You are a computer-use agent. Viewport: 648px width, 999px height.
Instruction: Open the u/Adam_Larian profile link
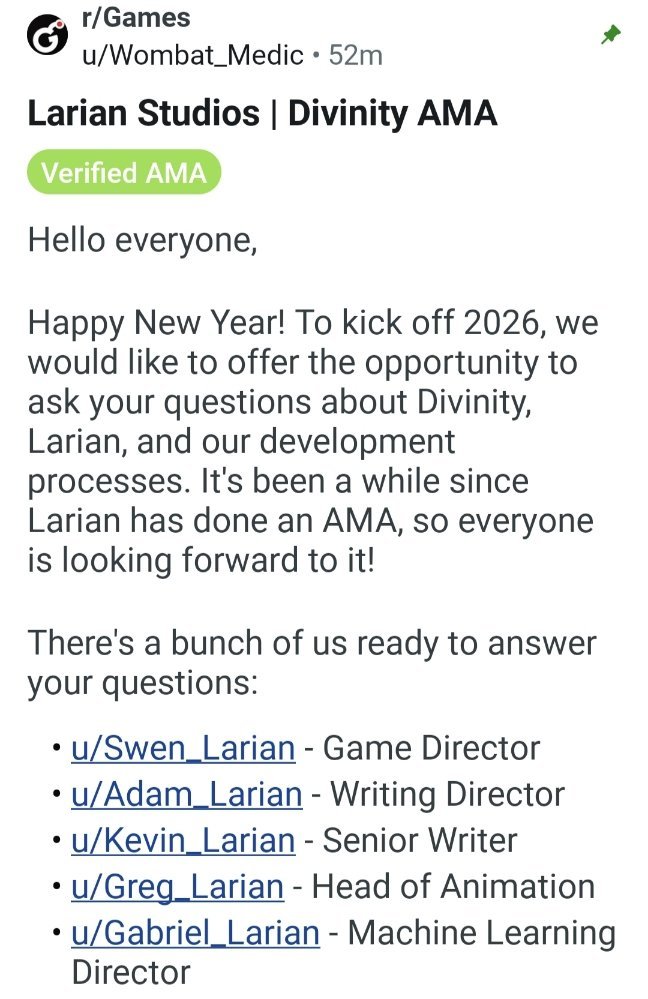[186, 794]
